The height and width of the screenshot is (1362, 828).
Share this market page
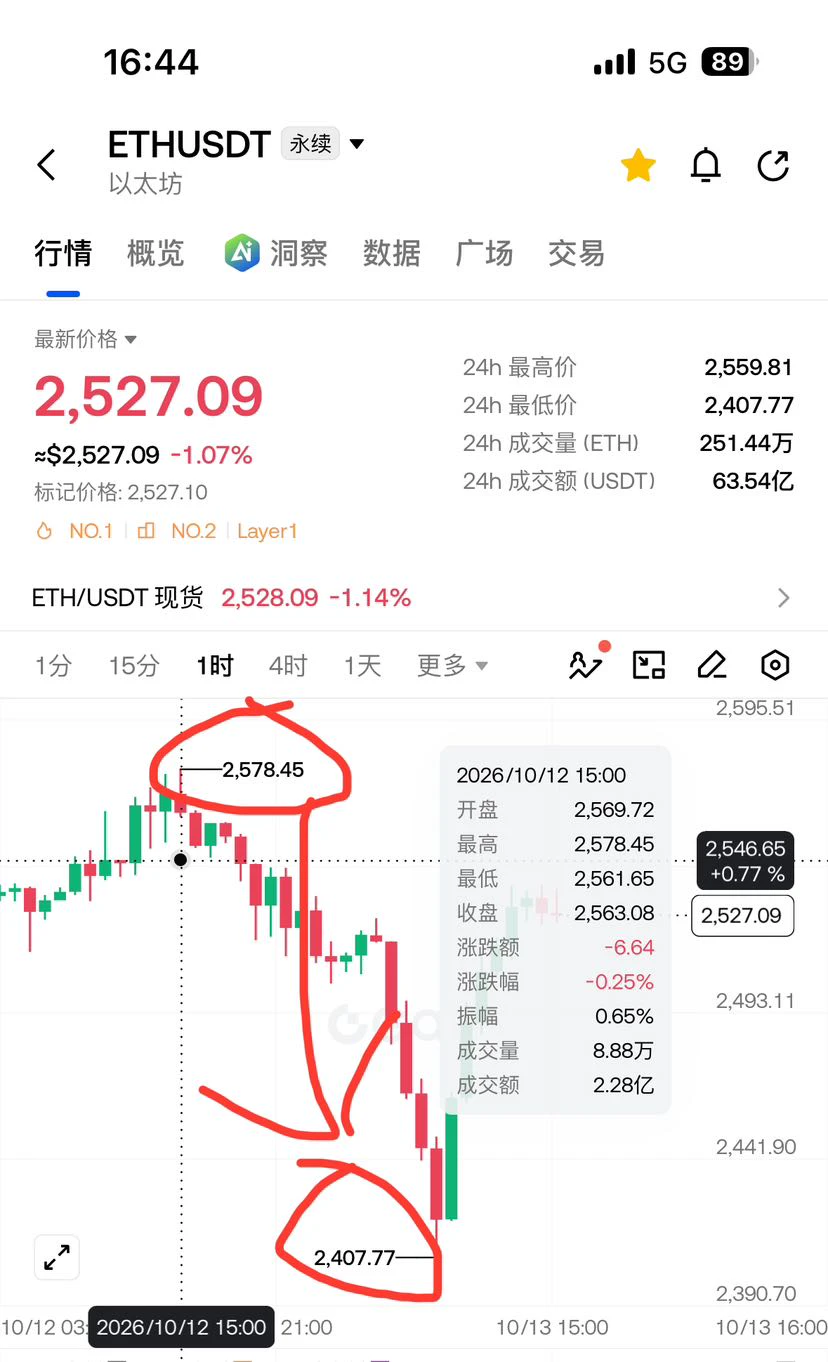pos(773,165)
